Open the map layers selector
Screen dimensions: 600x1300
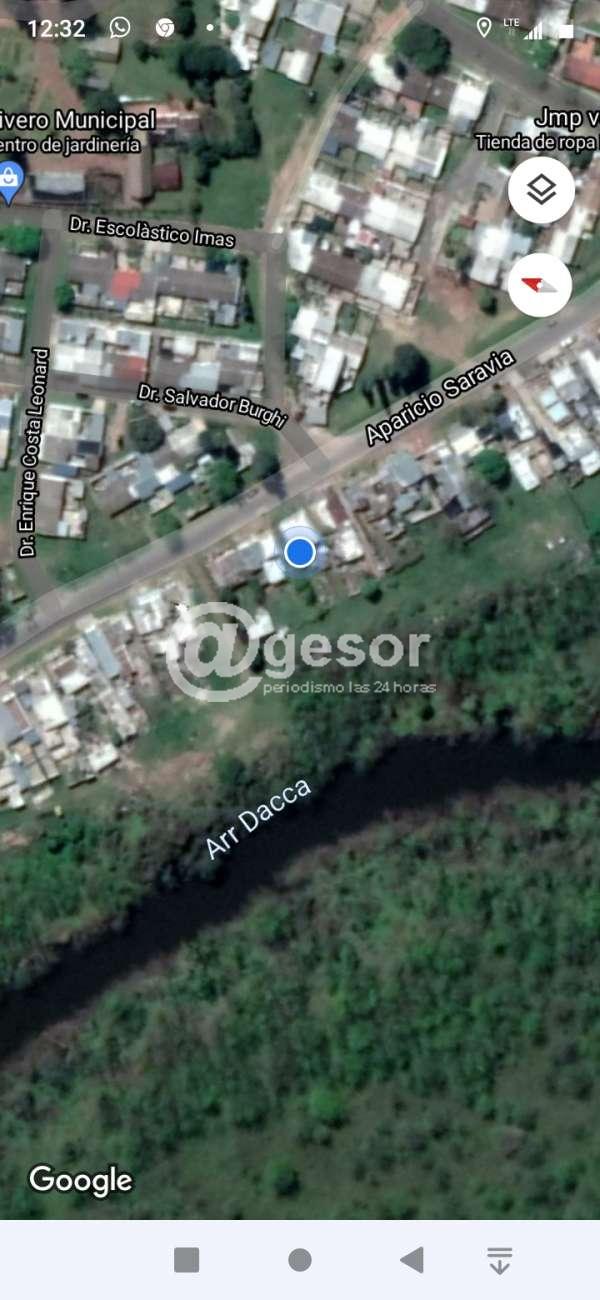tap(541, 190)
